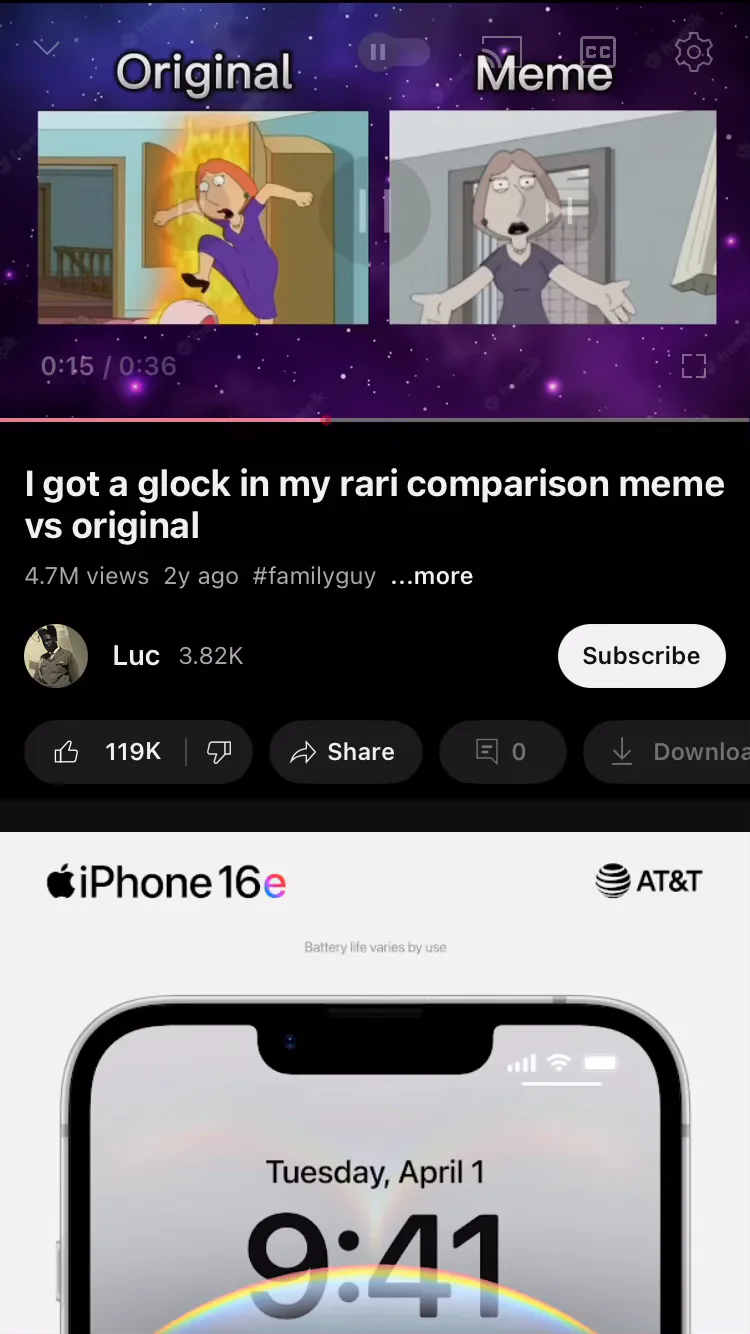Expand the description with ...more
This screenshot has height=1334, width=750.
432,576
